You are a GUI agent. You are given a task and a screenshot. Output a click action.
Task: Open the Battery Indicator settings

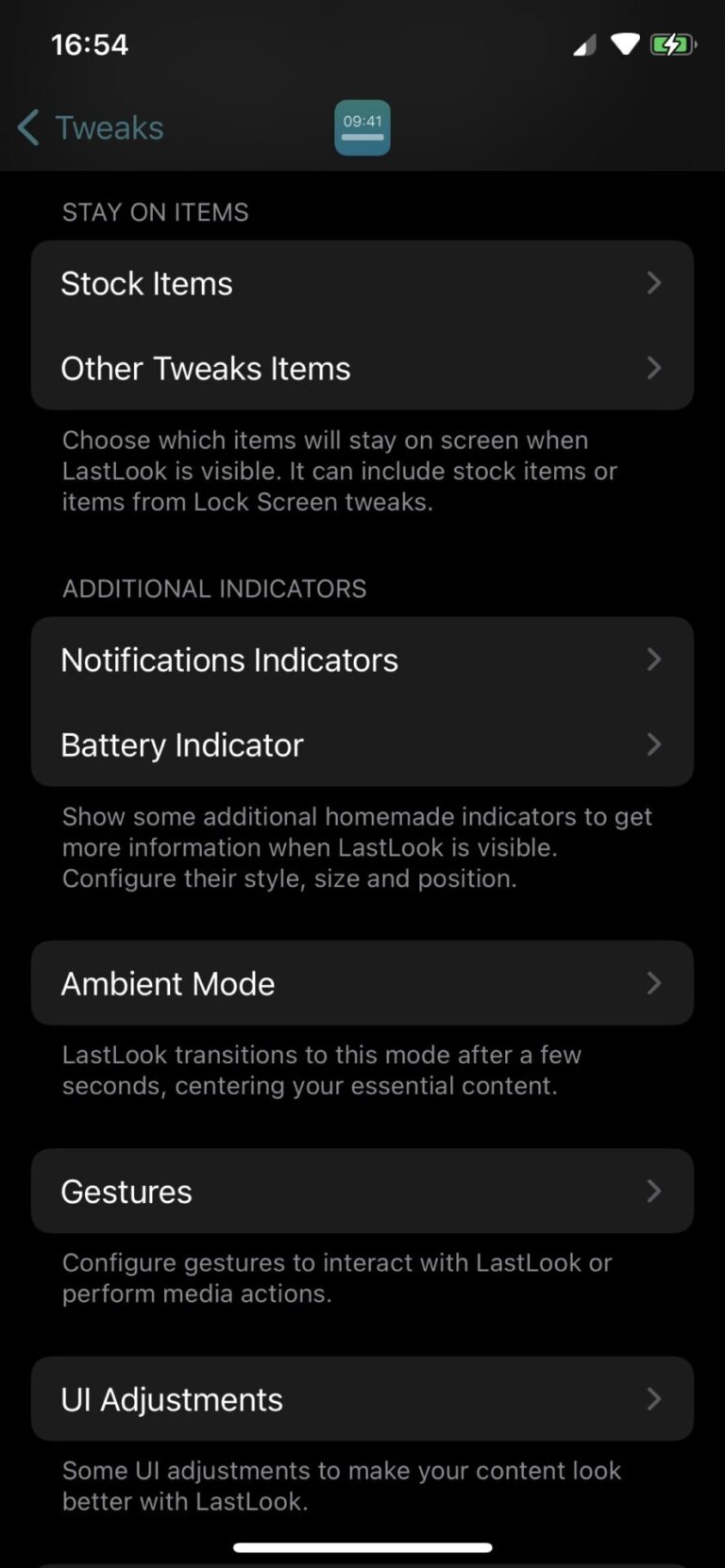tap(362, 744)
